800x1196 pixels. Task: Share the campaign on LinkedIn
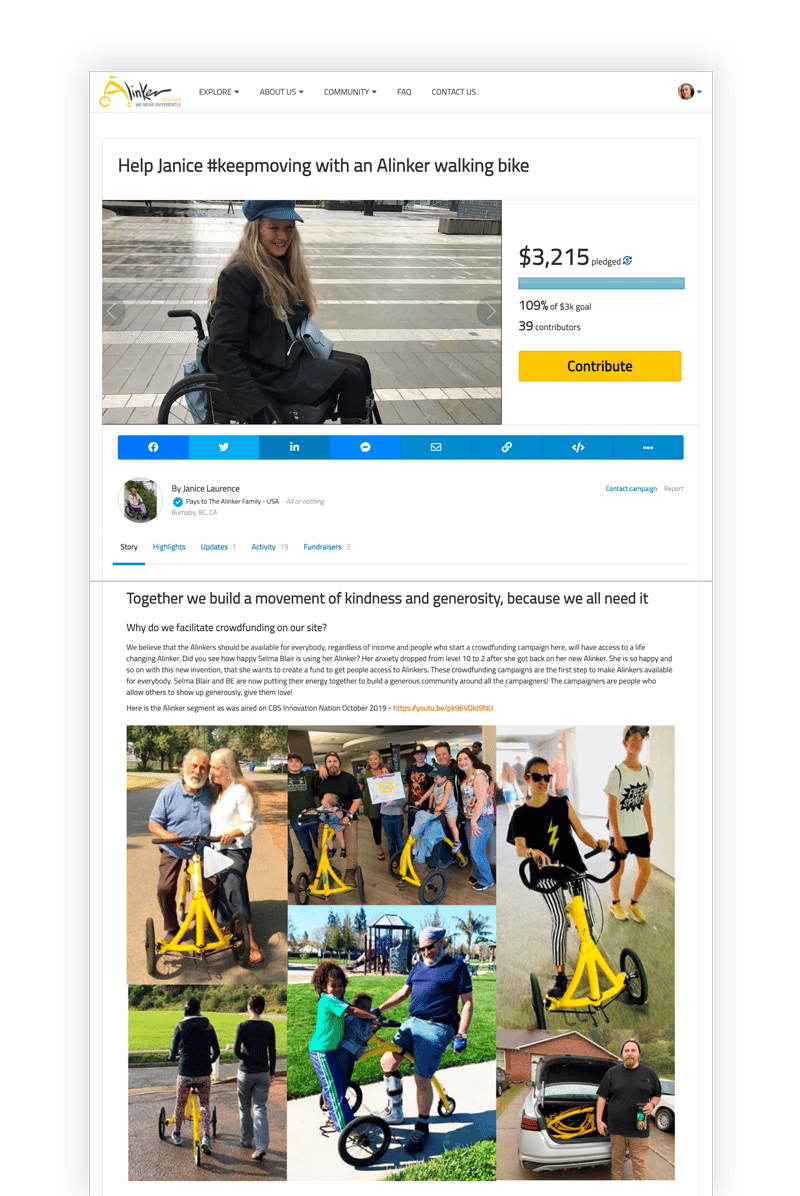click(294, 447)
